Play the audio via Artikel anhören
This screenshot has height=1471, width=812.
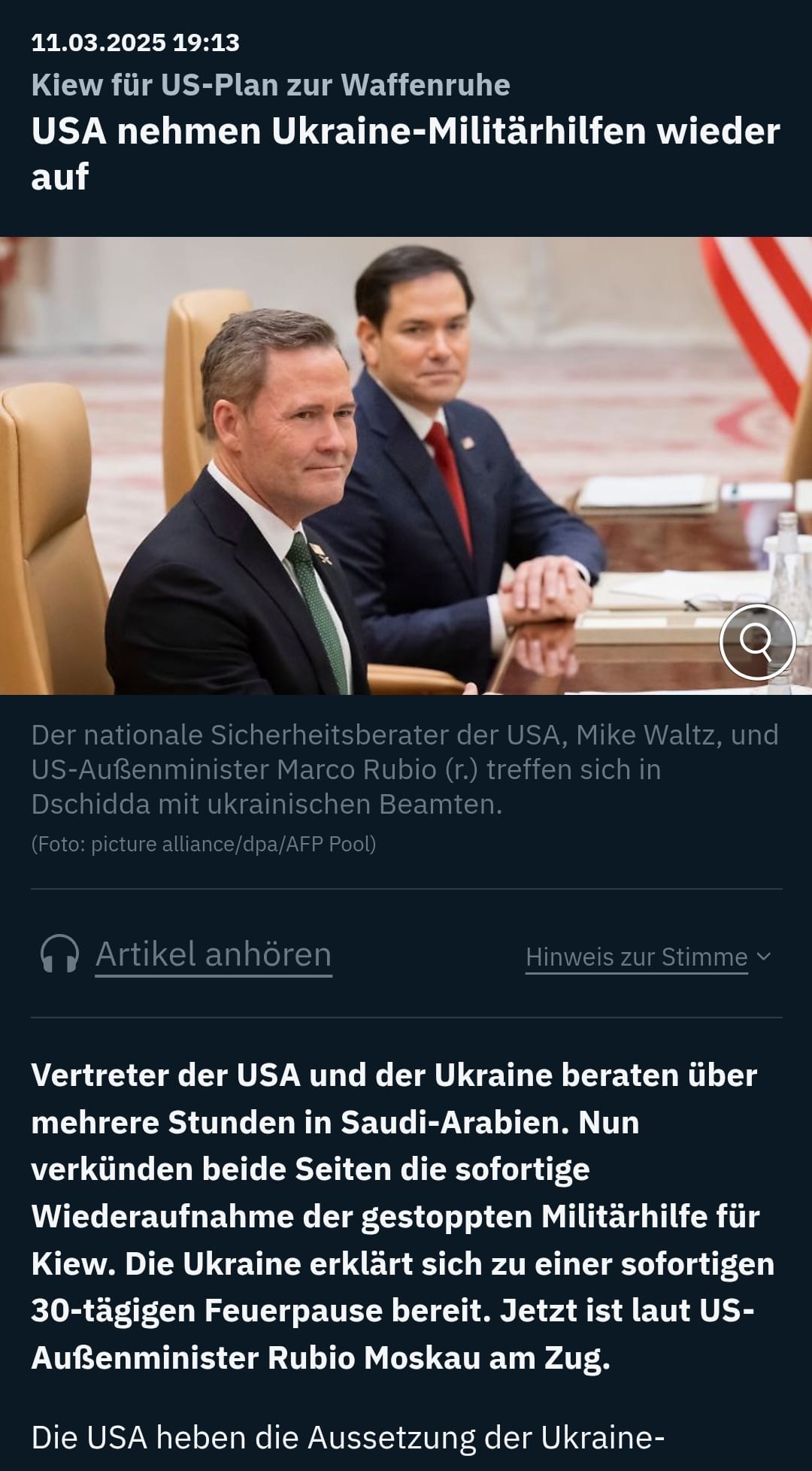(186, 954)
